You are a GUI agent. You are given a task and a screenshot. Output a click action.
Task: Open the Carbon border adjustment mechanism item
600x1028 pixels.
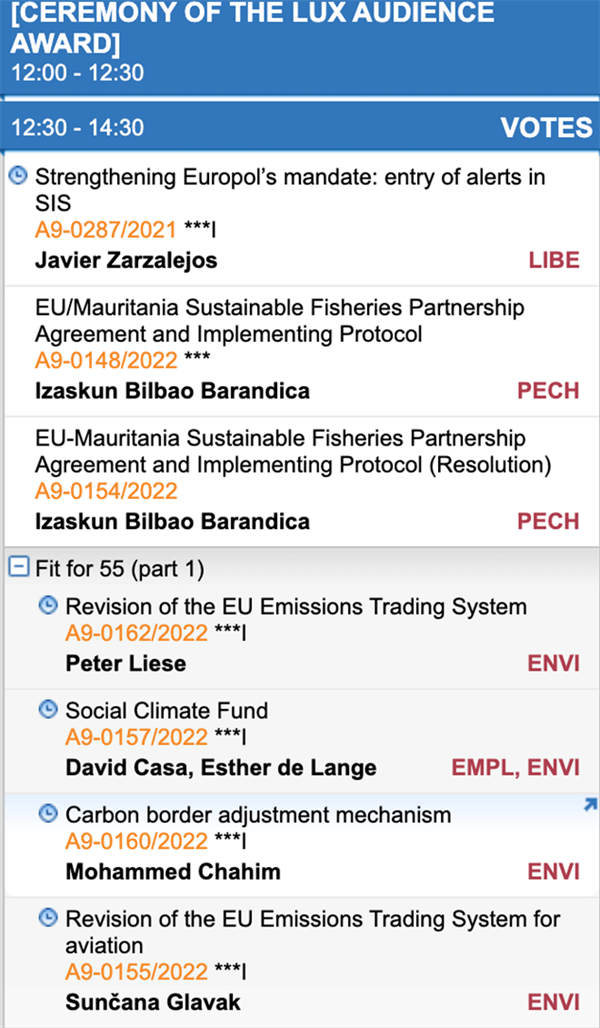[x=258, y=815]
